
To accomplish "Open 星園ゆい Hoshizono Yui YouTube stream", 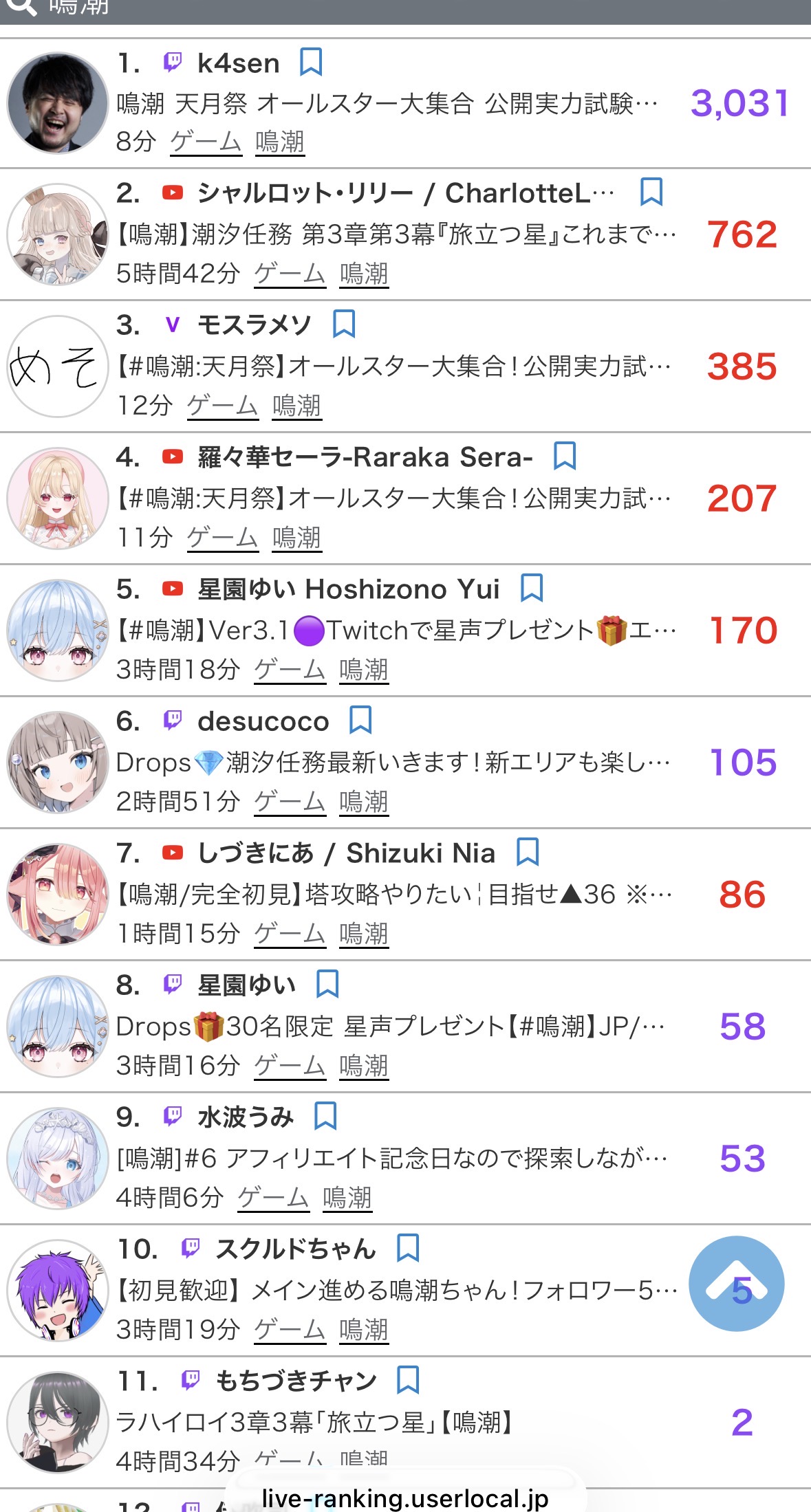I will (396, 630).
